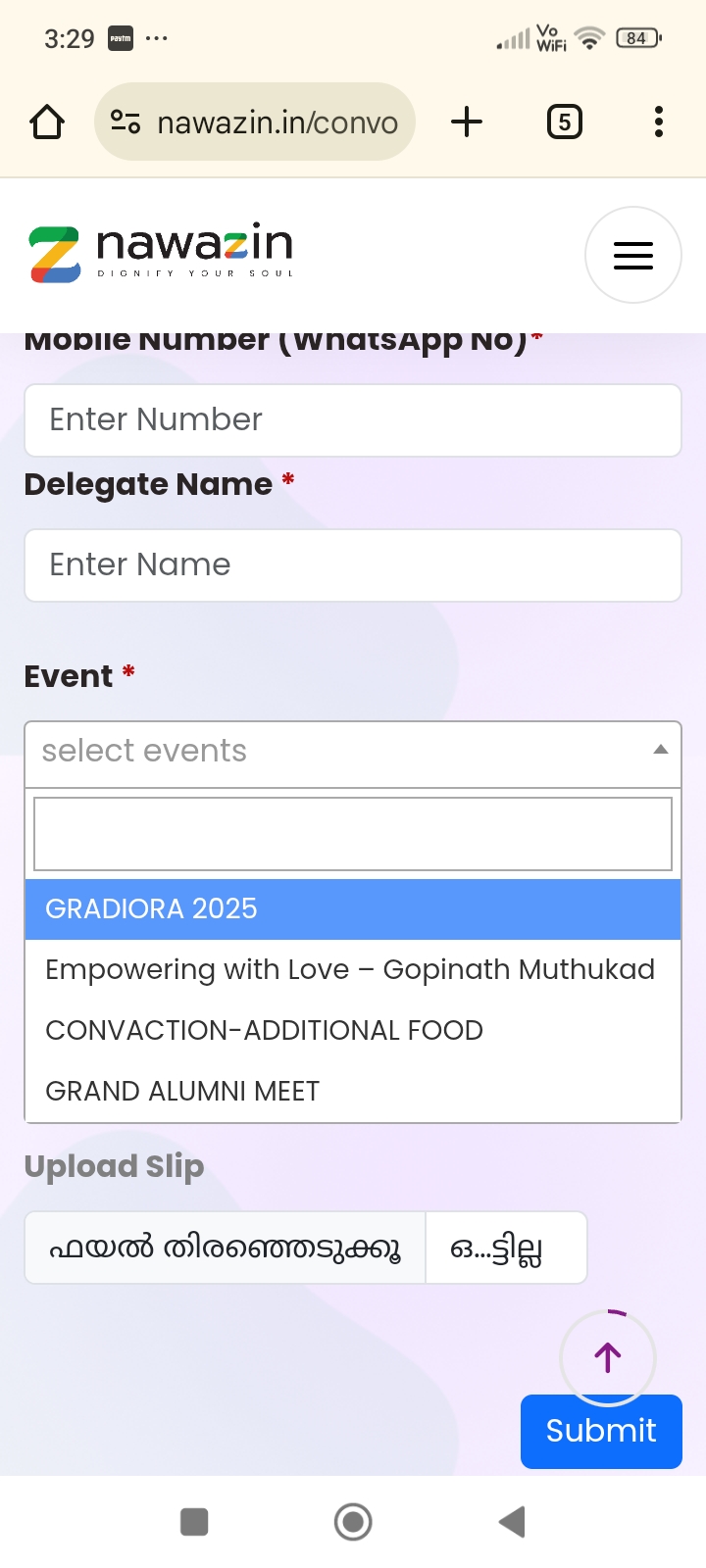Open a new browser tab
The width and height of the screenshot is (706, 1568).
click(467, 122)
